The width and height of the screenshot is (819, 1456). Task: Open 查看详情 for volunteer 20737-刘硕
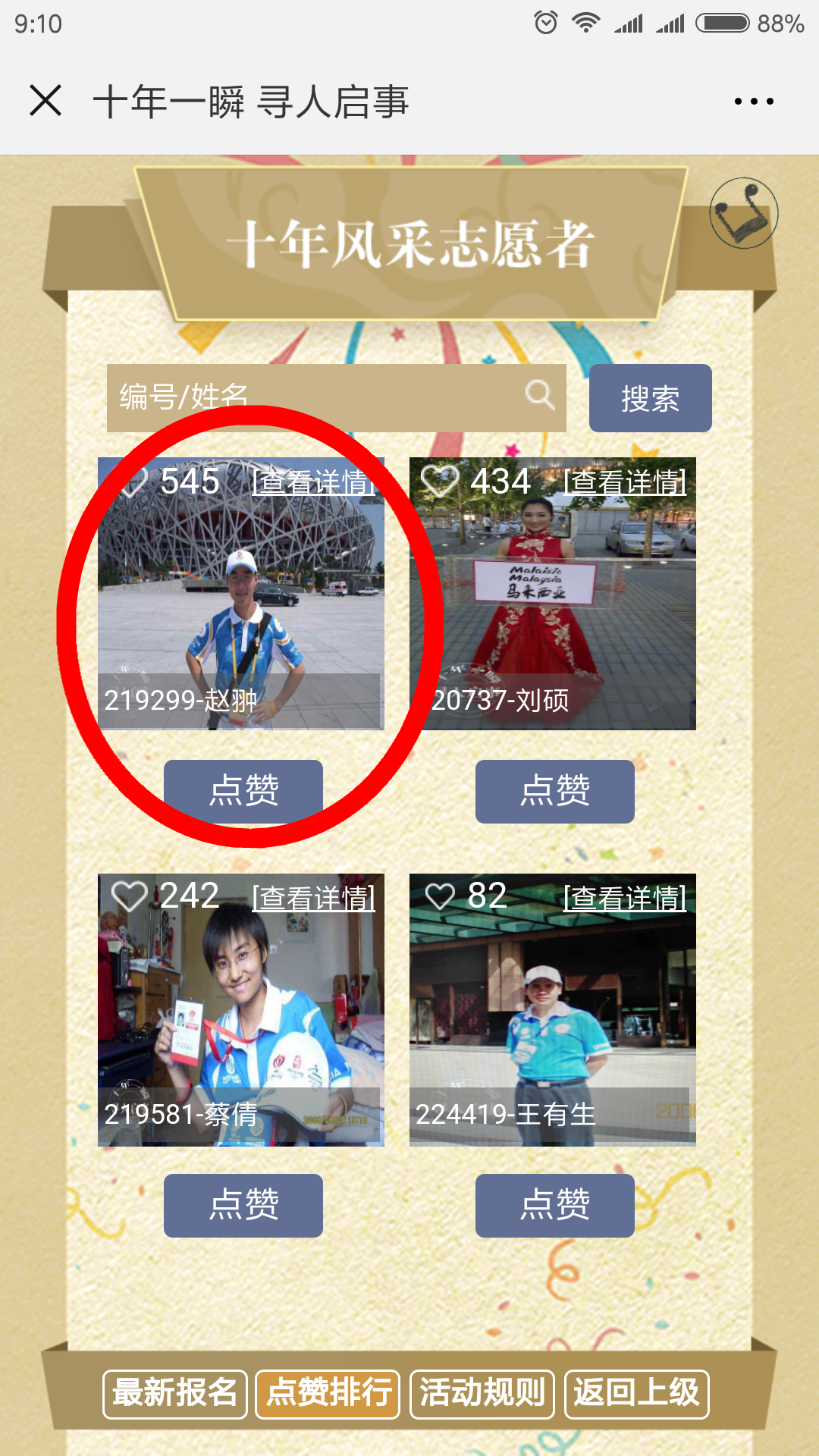tap(623, 481)
